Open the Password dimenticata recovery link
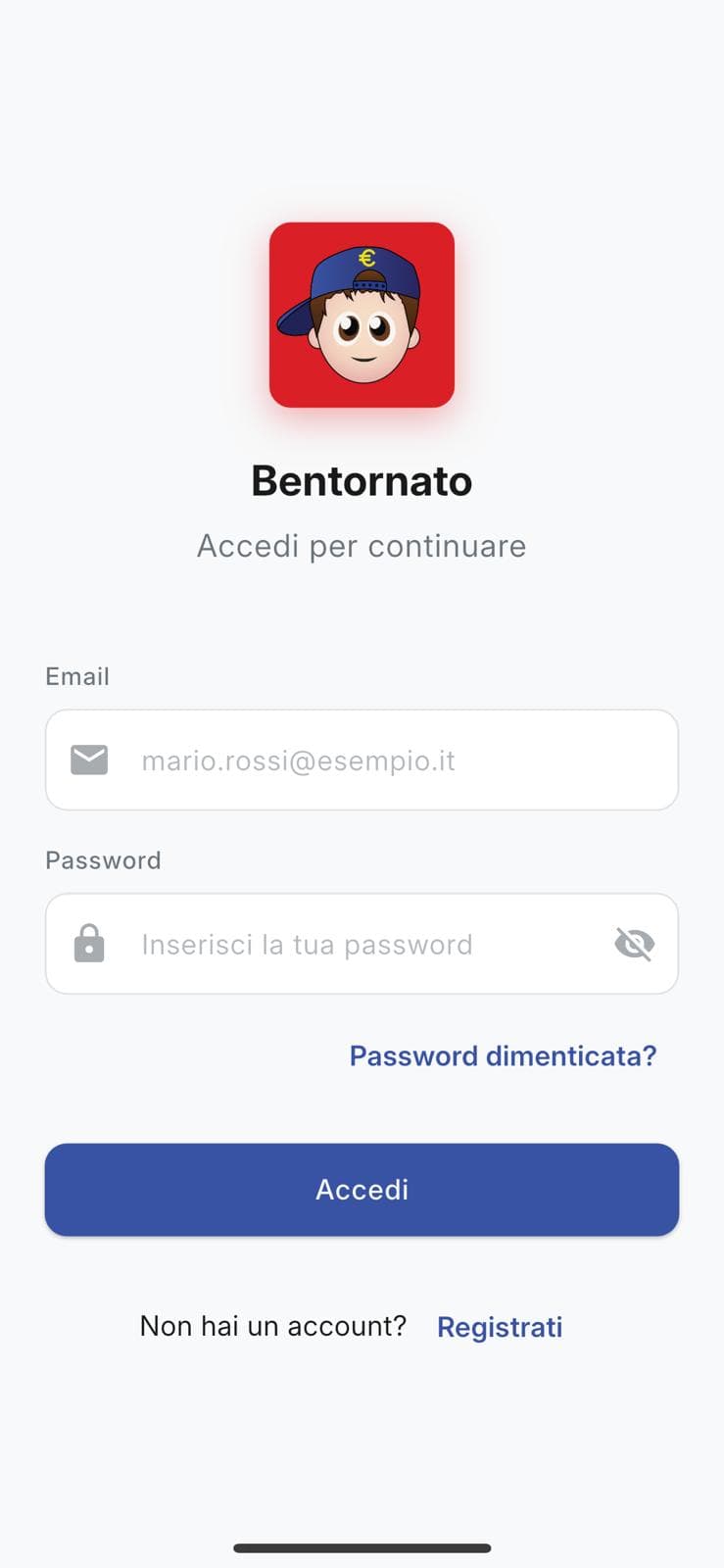This screenshot has height=1568, width=724. point(503,1055)
